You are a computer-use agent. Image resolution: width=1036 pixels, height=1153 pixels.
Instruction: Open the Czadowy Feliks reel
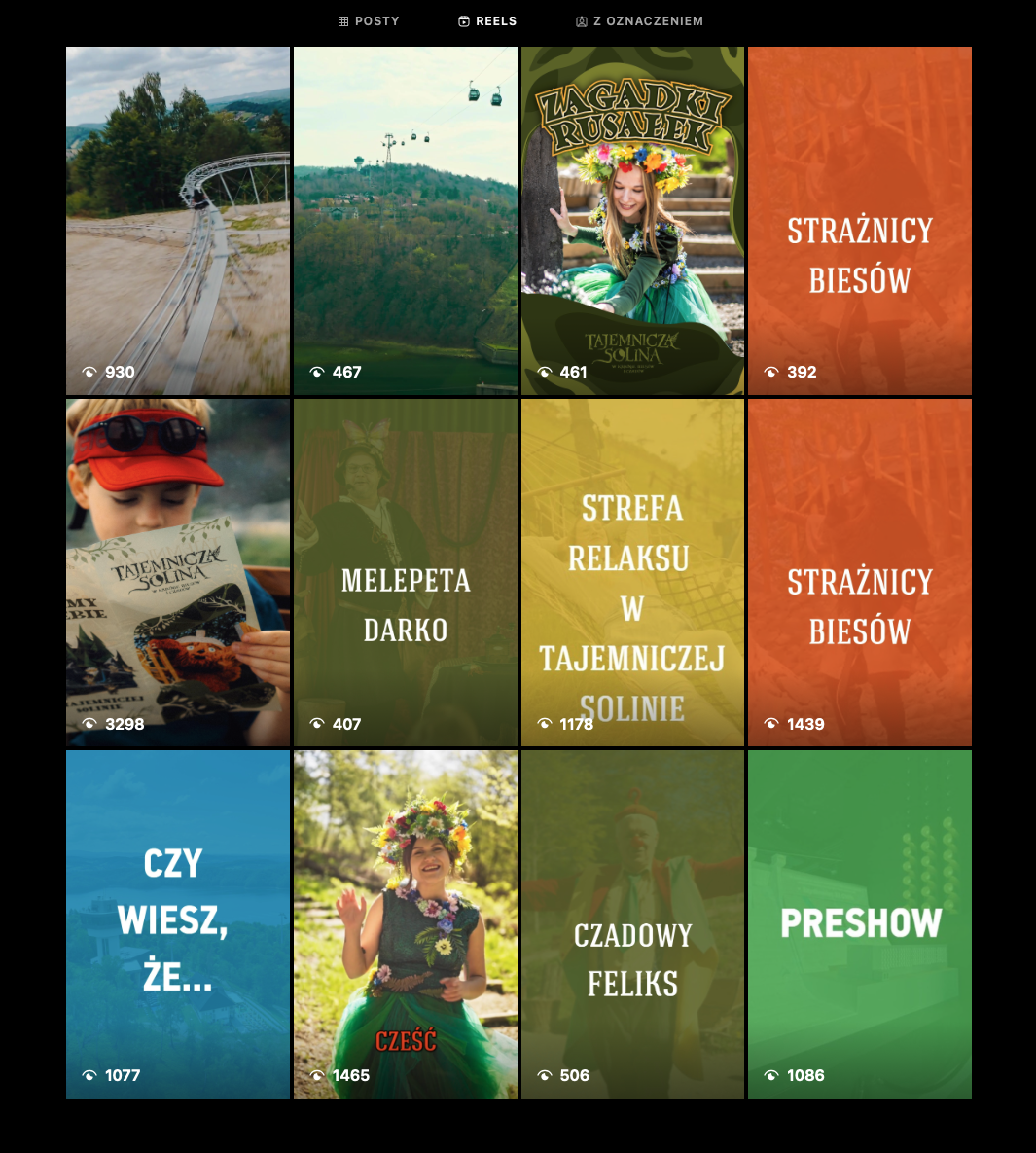[x=632, y=923]
